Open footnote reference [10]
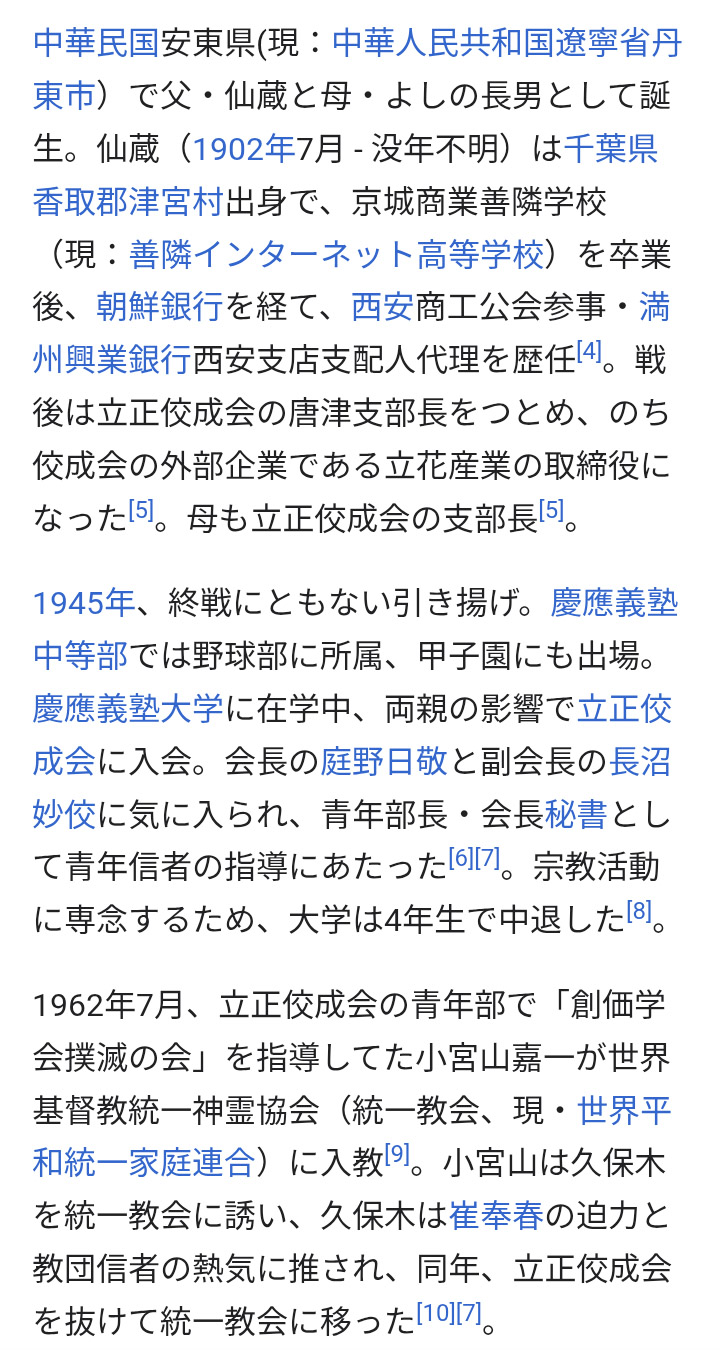The image size is (720, 1350). (435, 1312)
